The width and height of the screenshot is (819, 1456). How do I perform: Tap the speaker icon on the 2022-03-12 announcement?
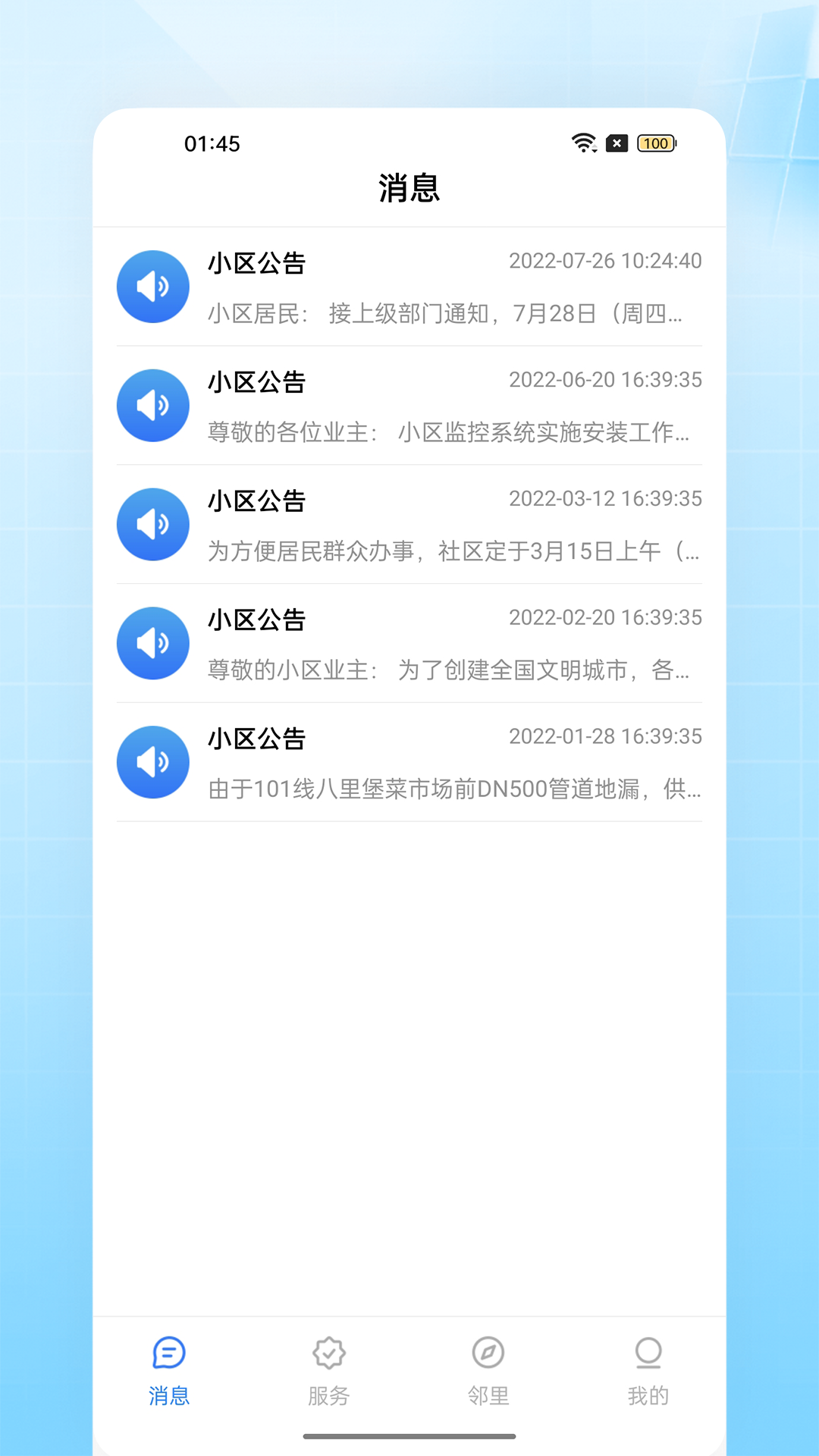pyautogui.click(x=152, y=524)
